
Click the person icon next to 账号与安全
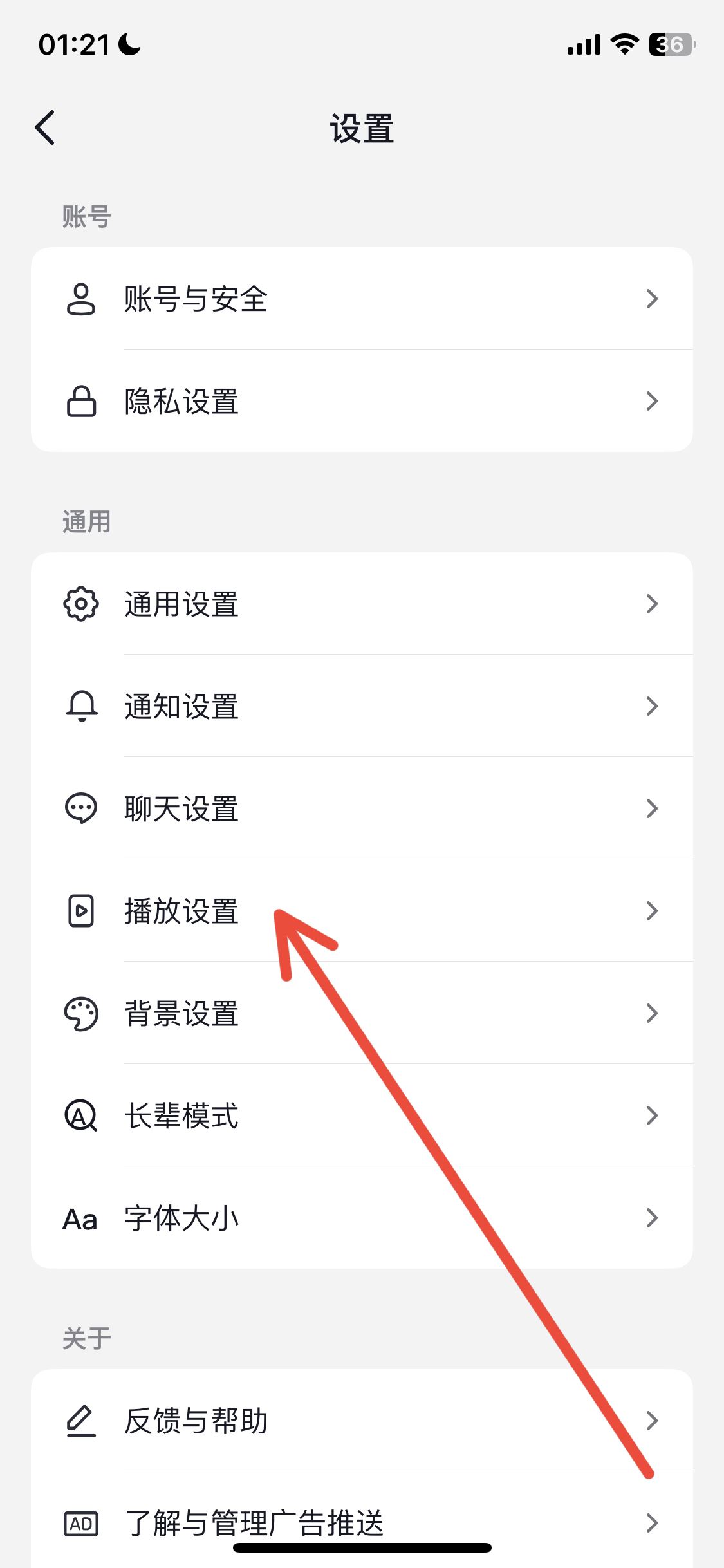pyautogui.click(x=80, y=298)
